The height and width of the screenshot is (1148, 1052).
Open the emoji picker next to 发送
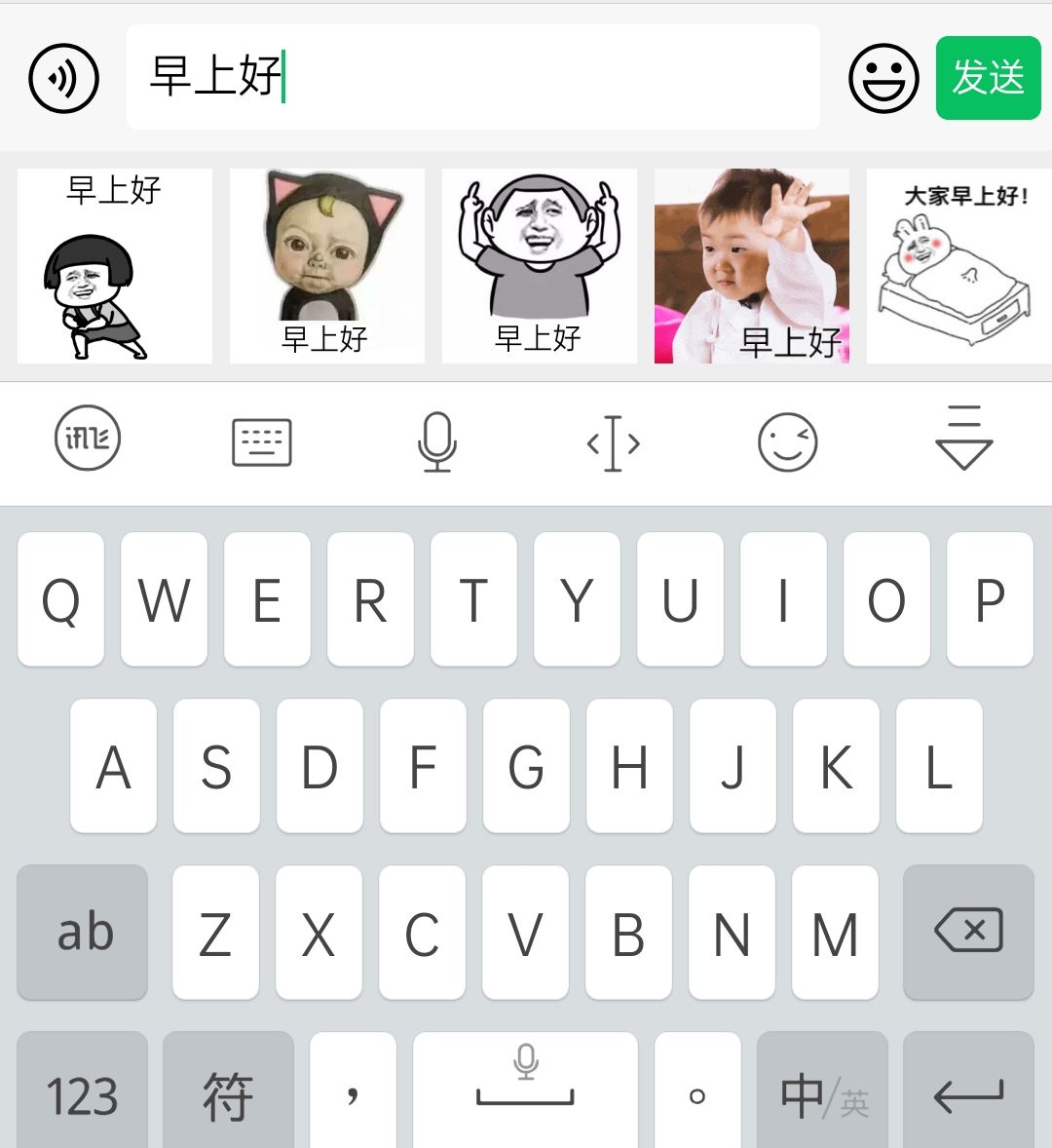pos(883,78)
